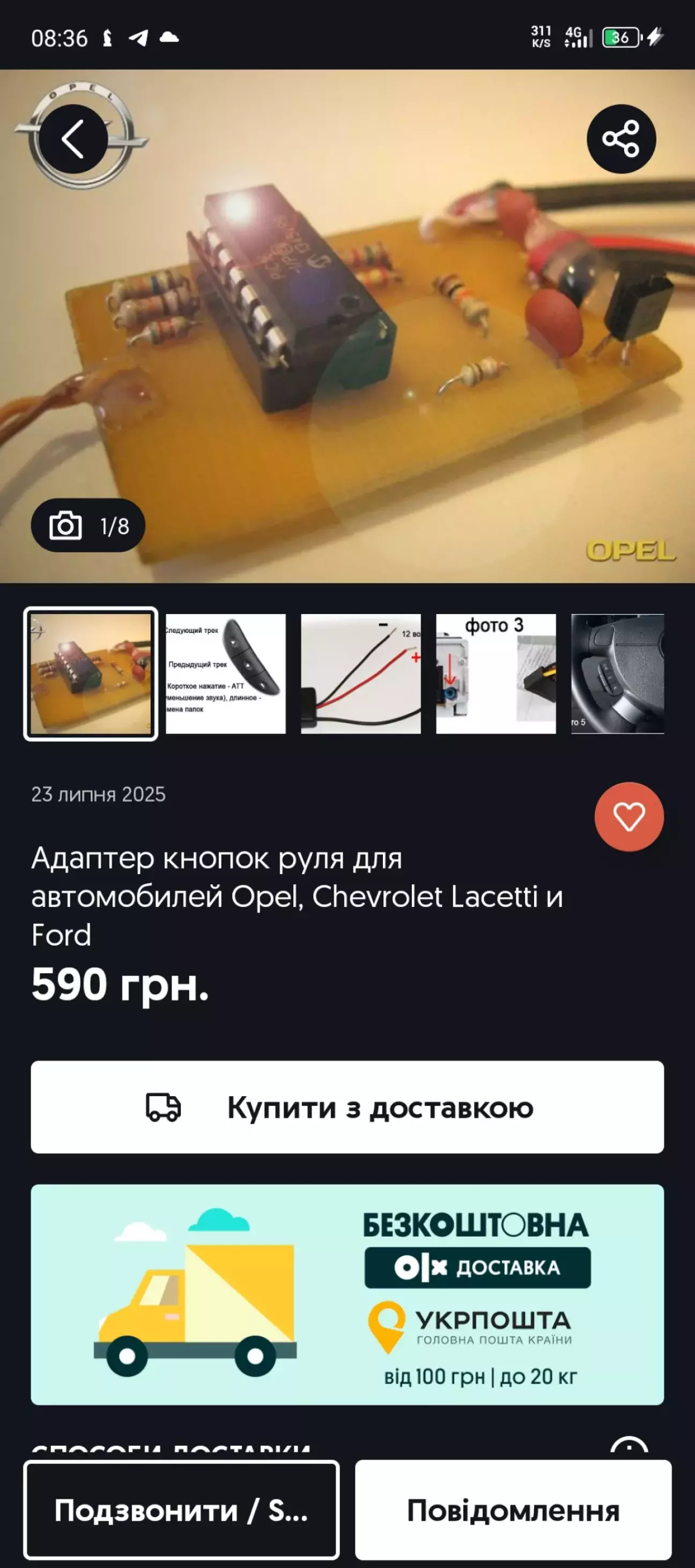Select the steering wheel thumbnail
The image size is (695, 1568).
pos(618,674)
